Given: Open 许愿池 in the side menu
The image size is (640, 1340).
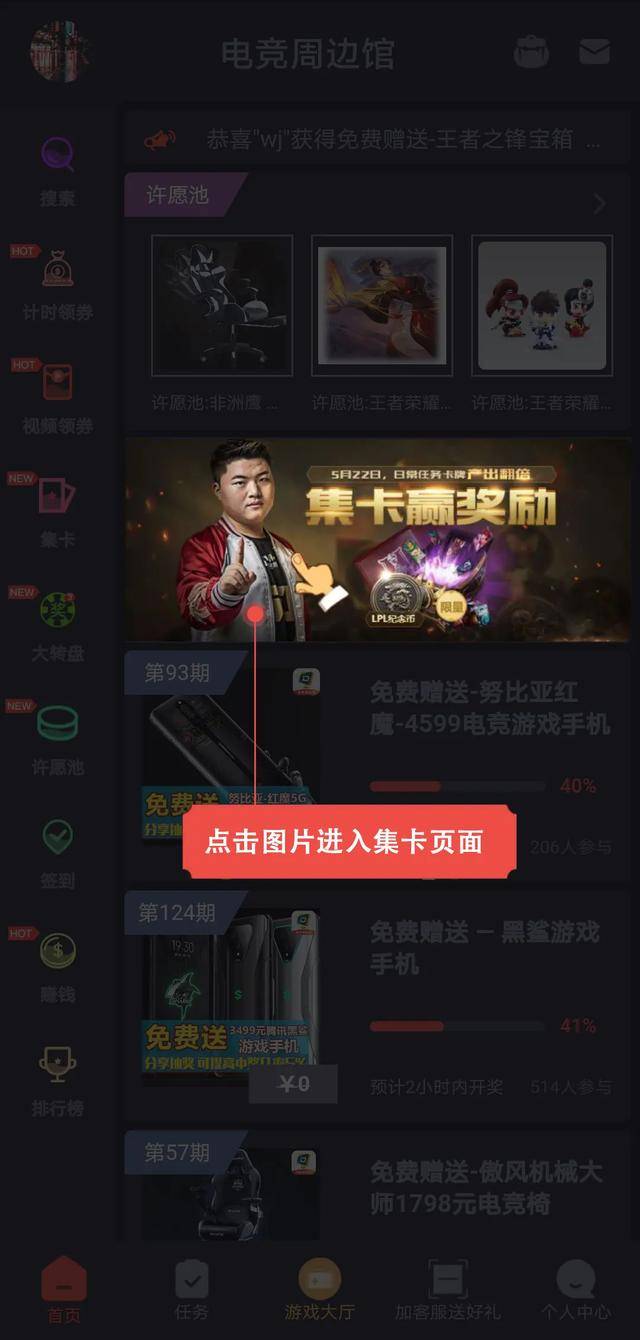Looking at the screenshot, I should pos(58,739).
